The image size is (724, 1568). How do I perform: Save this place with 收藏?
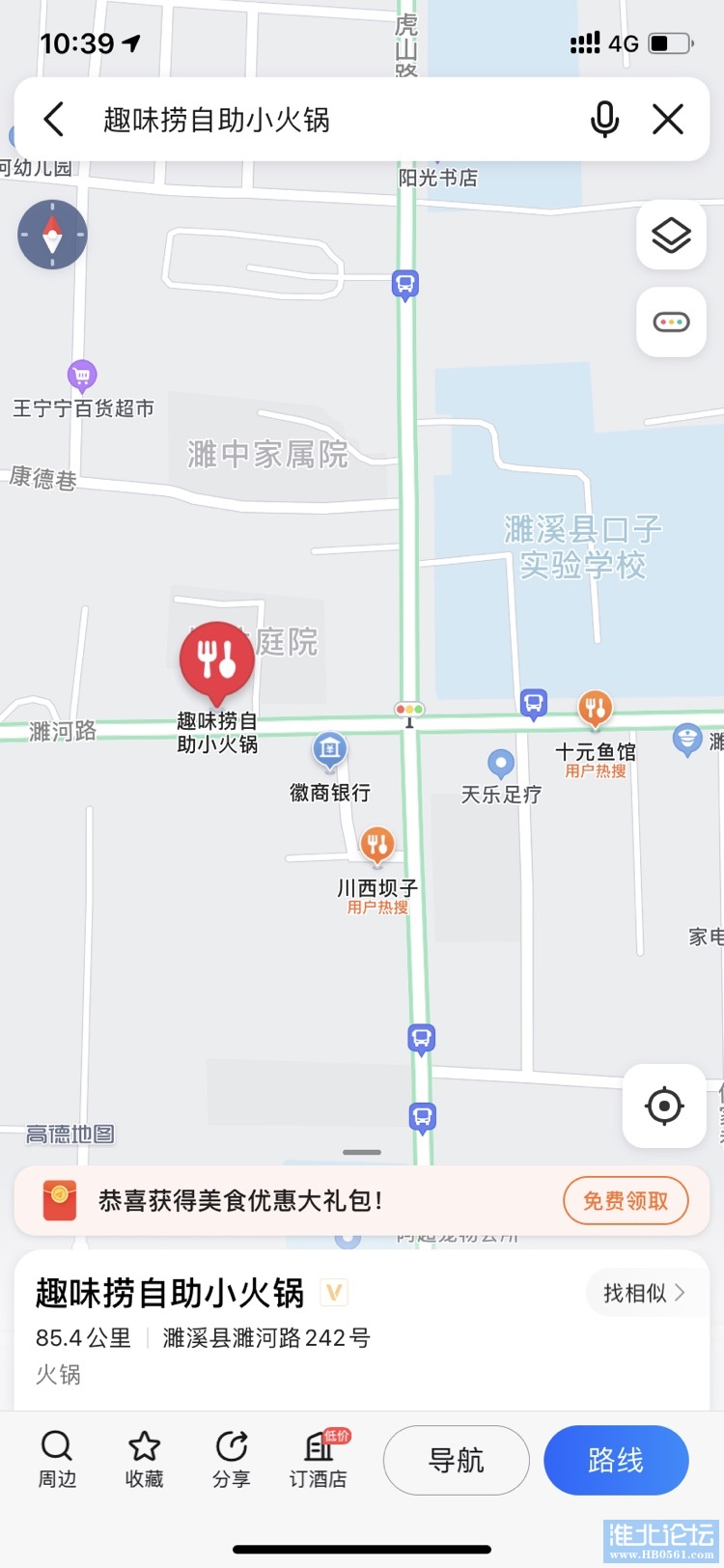point(144,1459)
